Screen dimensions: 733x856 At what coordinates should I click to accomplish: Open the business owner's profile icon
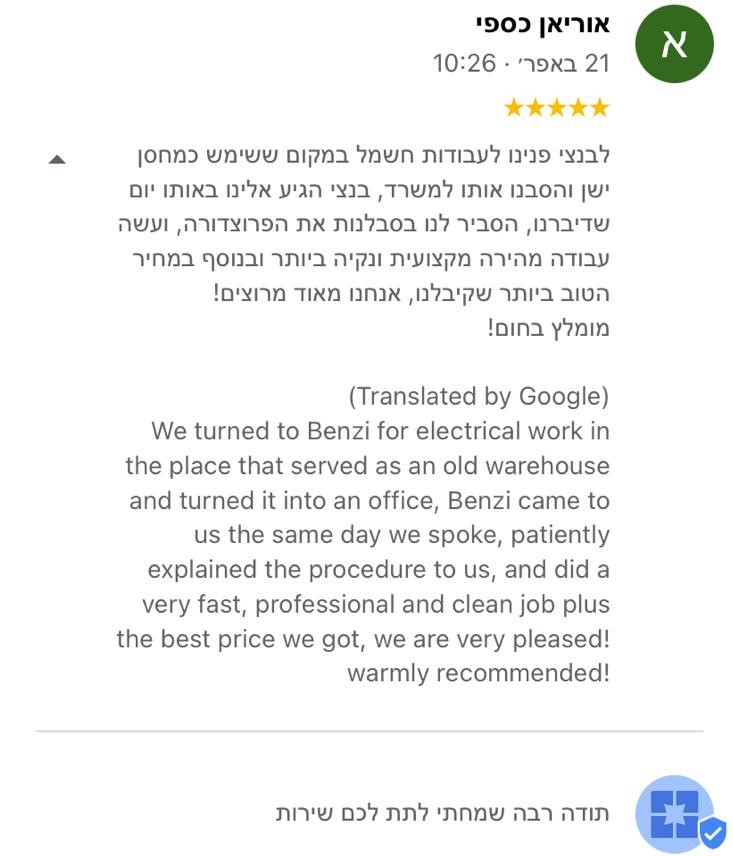click(x=675, y=814)
